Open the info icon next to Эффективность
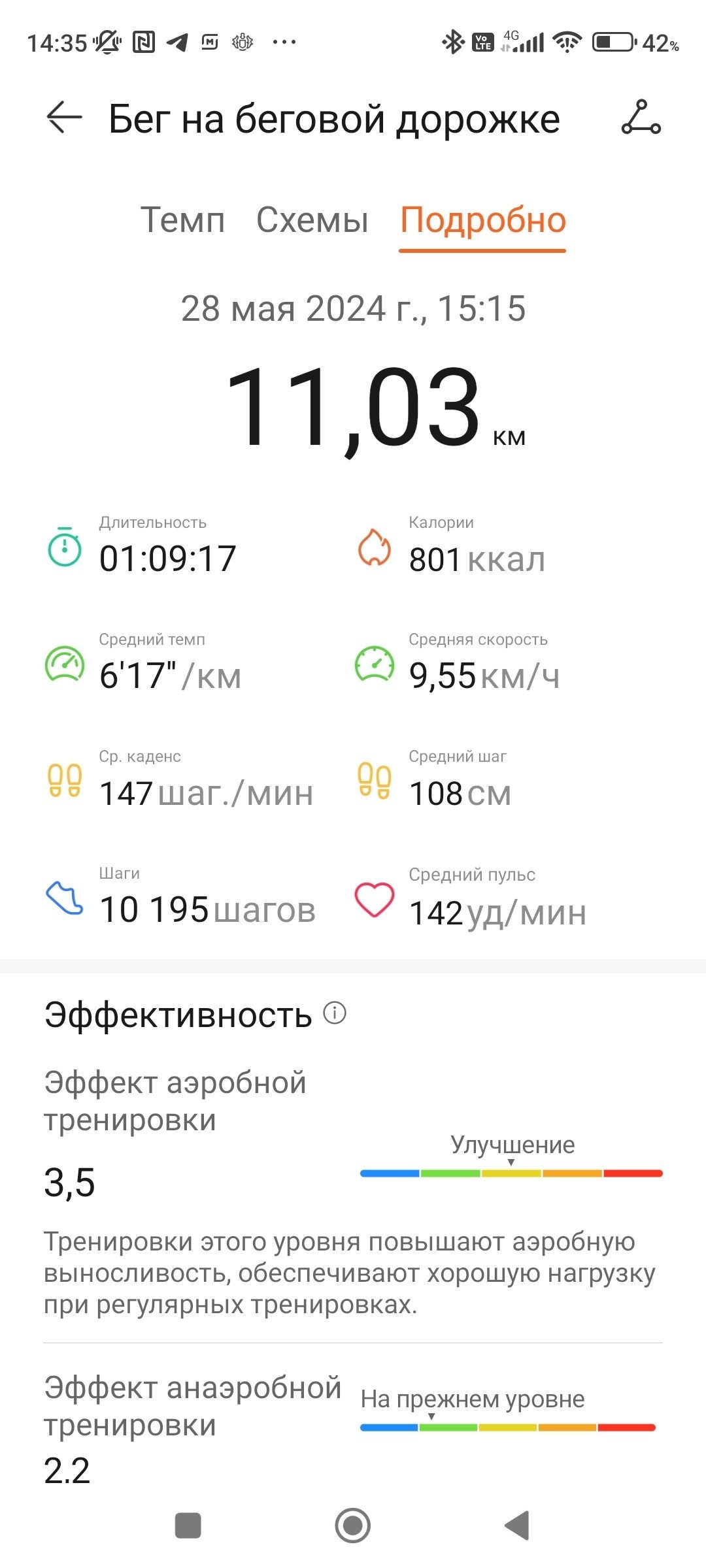The width and height of the screenshot is (706, 1568). [335, 1013]
